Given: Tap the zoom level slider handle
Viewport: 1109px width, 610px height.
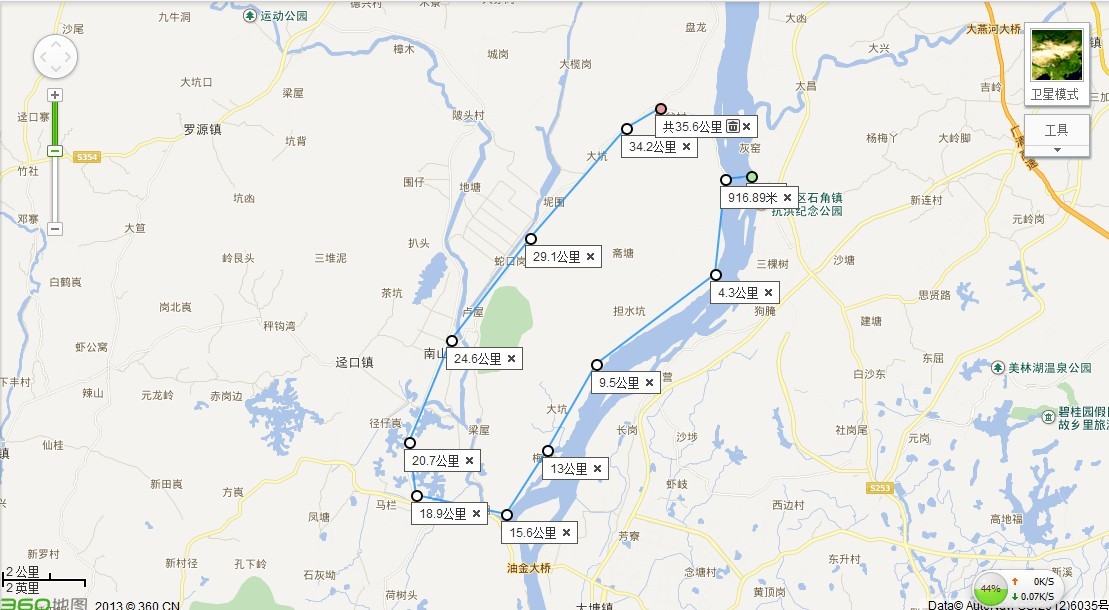Looking at the screenshot, I should click(55, 151).
